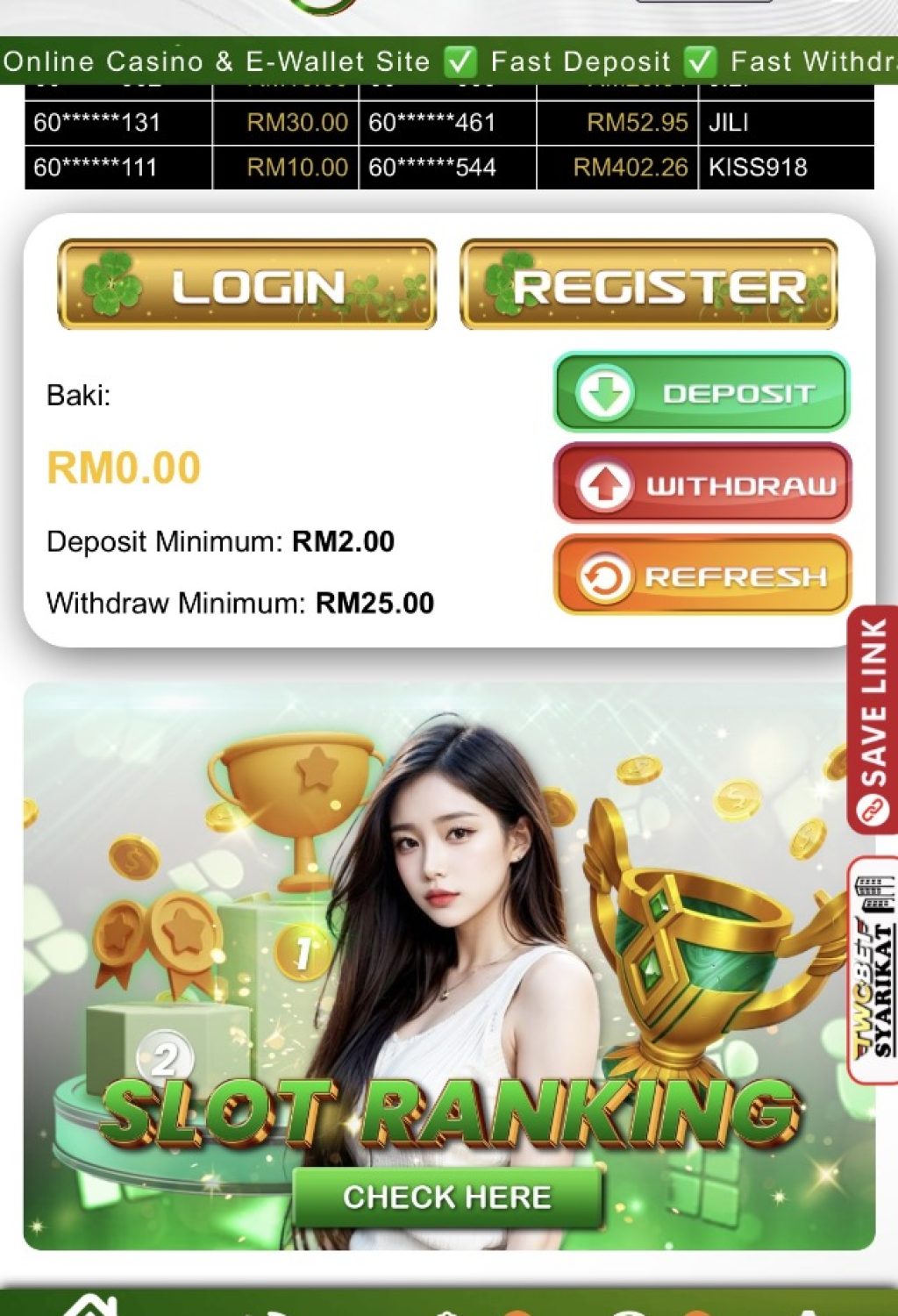This screenshot has height=1316, width=898.
Task: Open the Deposit page
Action: coord(702,393)
